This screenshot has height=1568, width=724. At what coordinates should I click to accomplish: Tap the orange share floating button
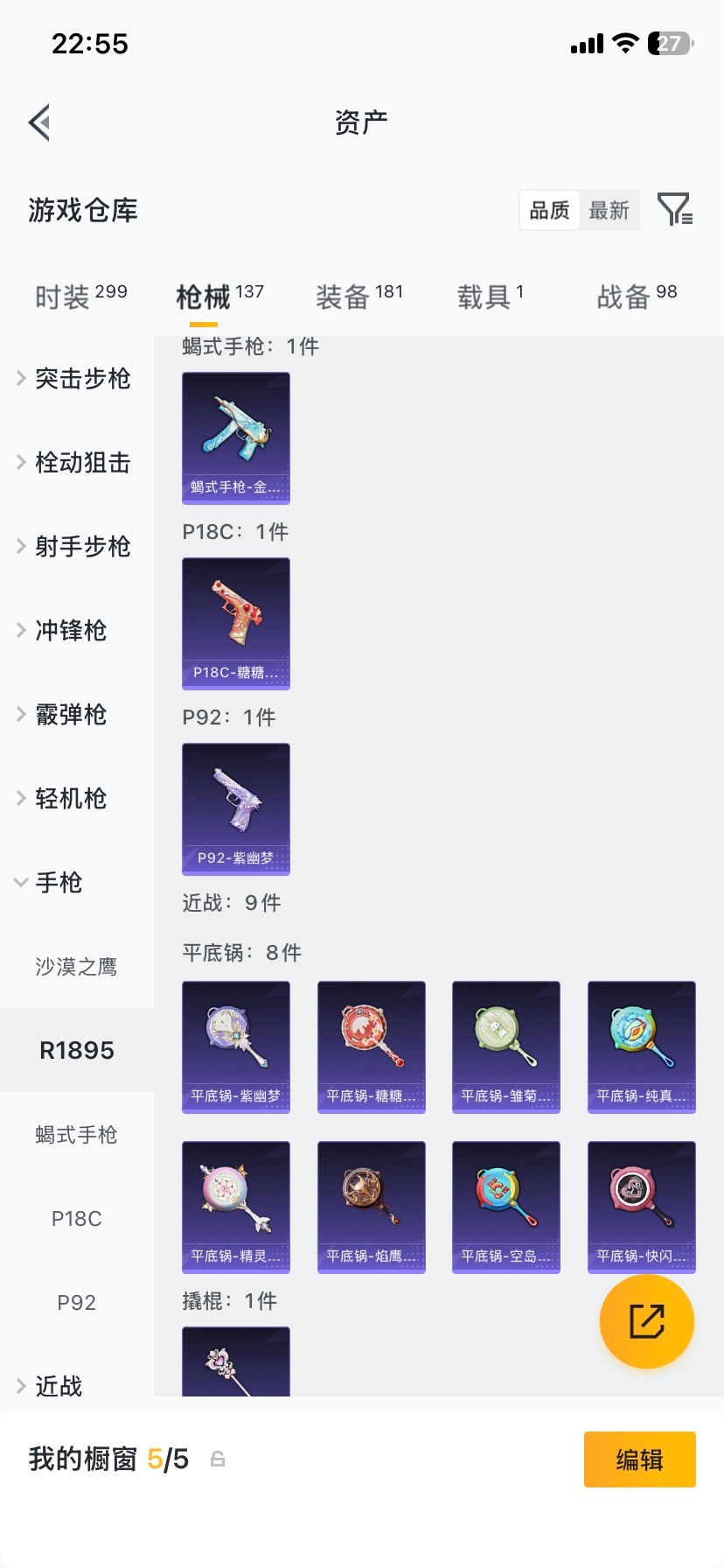(646, 1321)
